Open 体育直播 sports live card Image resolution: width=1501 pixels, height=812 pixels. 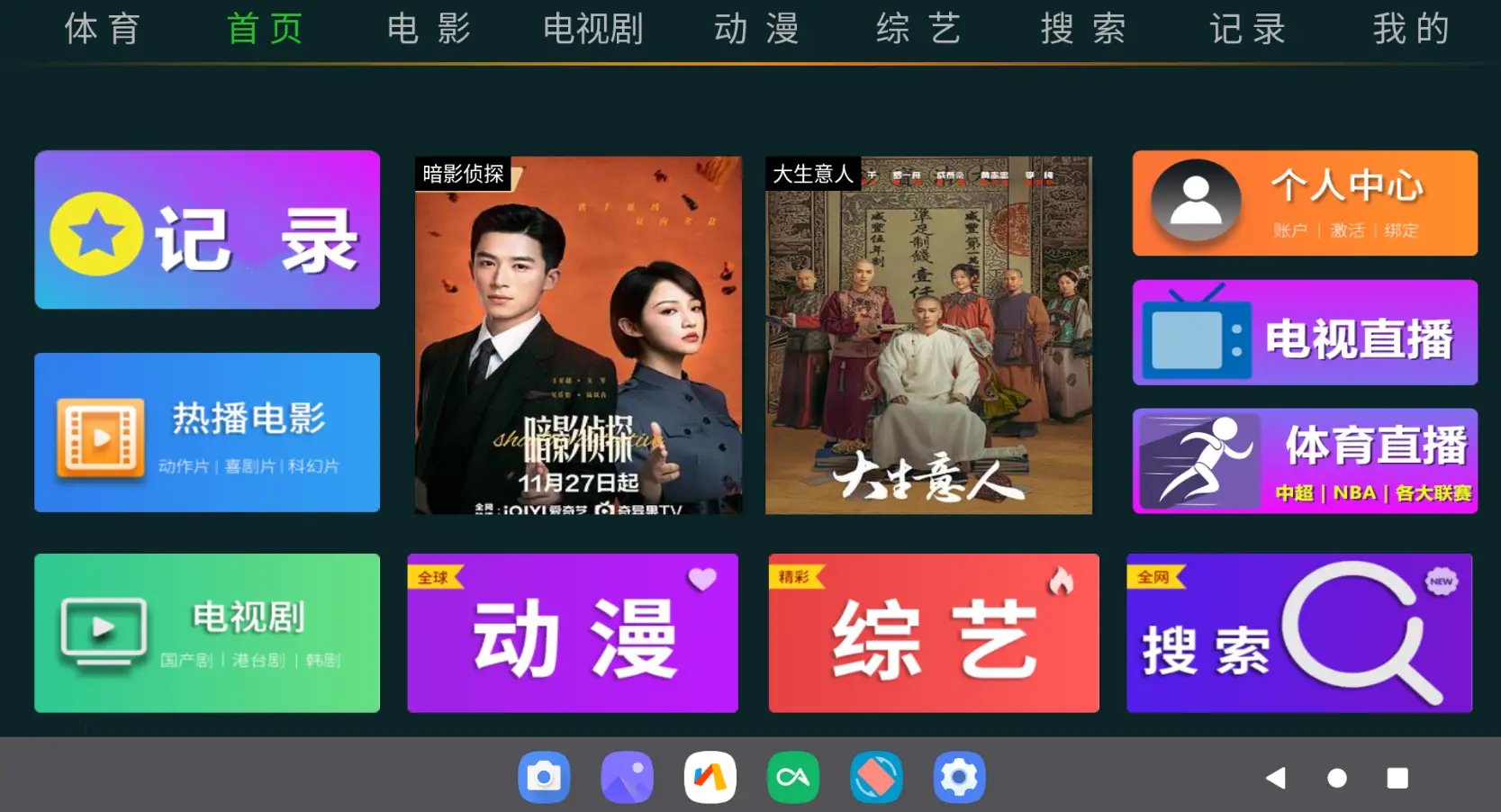coord(1305,461)
